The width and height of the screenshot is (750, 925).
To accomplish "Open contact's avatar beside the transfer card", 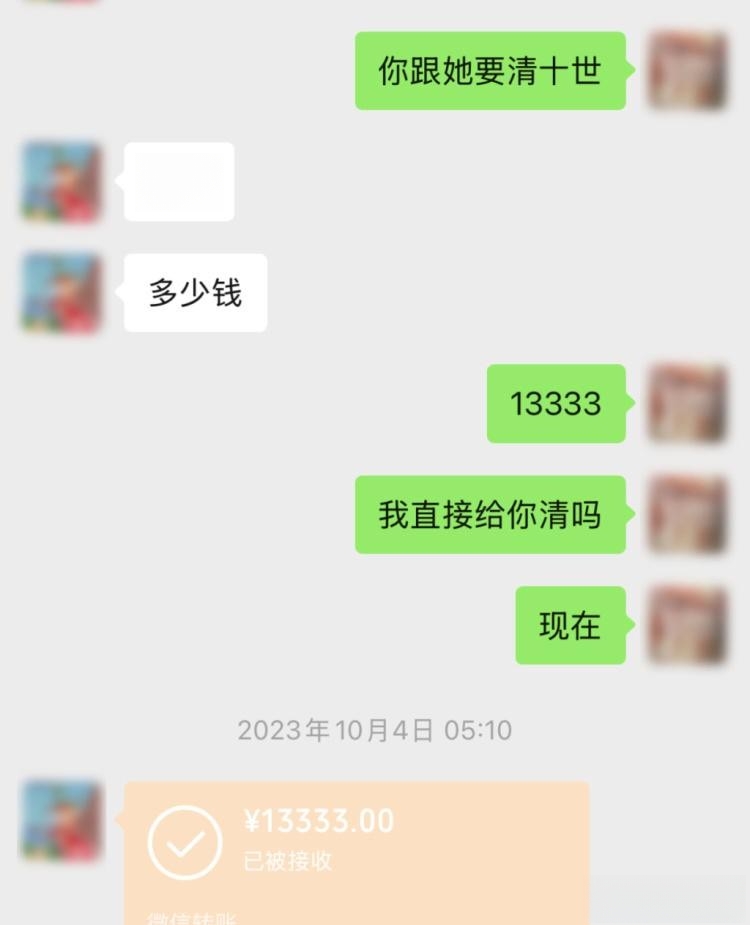I will (62, 821).
